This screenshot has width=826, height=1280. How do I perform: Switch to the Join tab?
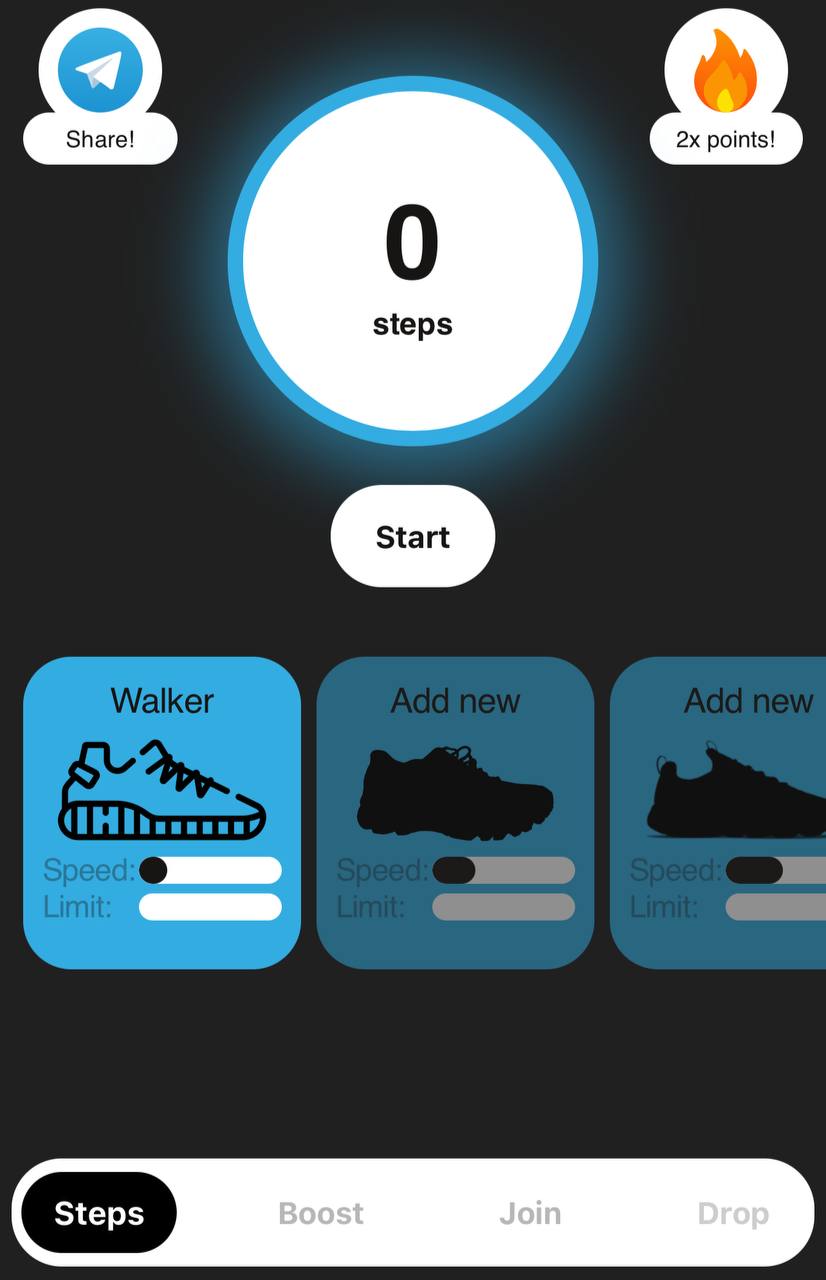530,1213
